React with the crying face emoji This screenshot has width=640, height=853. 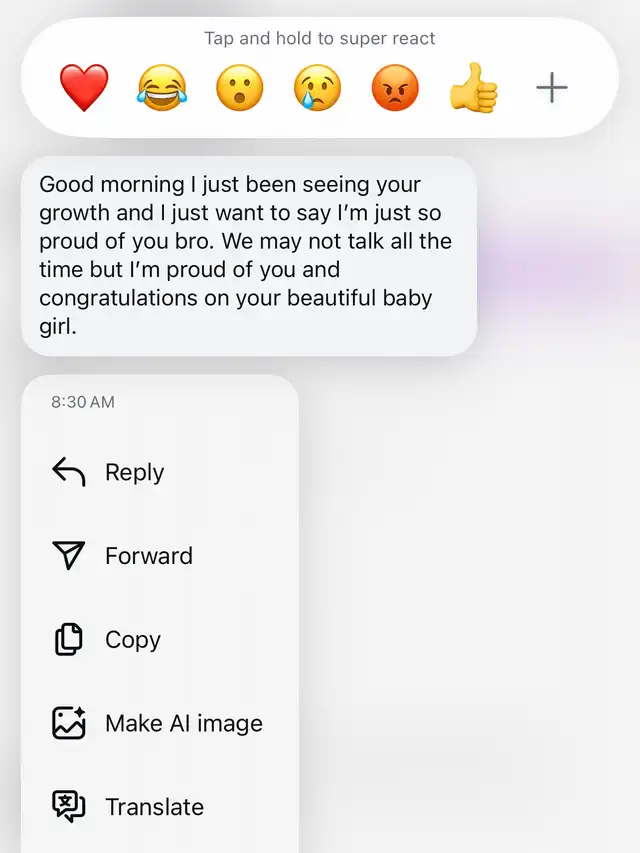318,88
